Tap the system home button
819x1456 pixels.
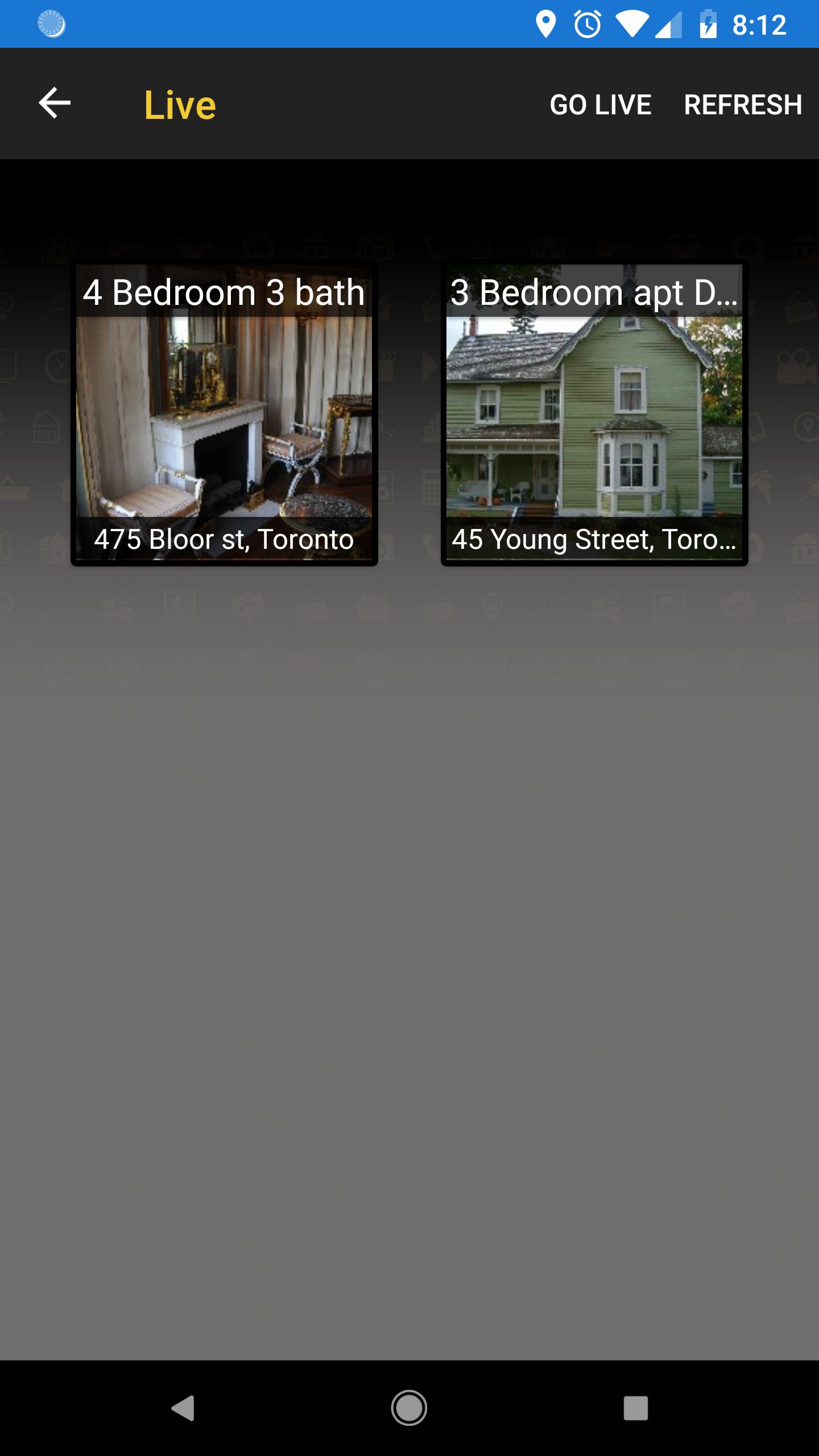point(409,1408)
